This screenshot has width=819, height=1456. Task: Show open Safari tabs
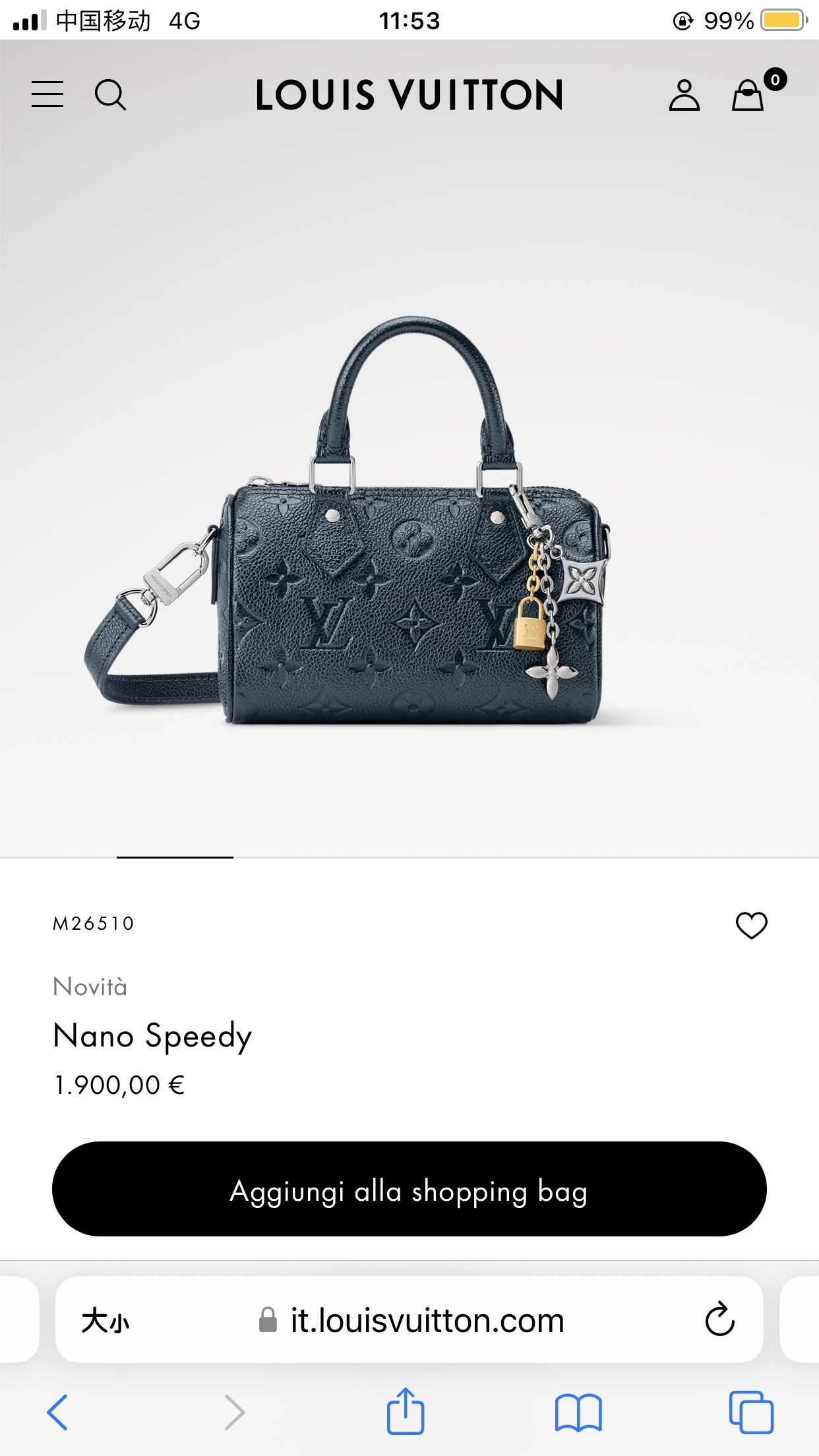click(x=751, y=1412)
